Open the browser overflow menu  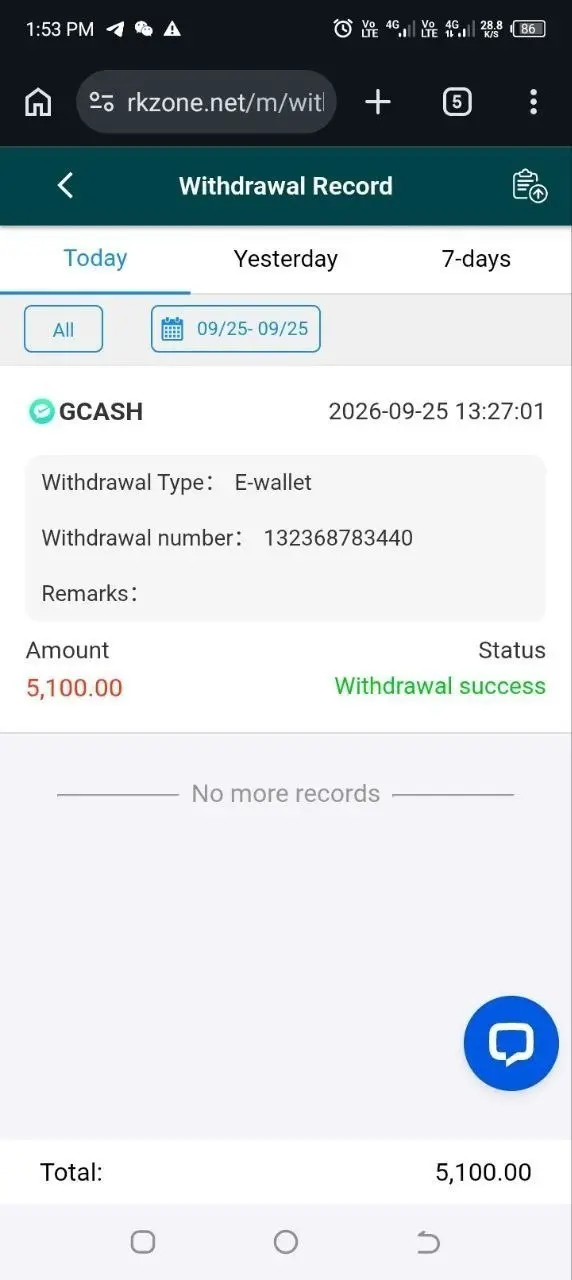point(533,102)
